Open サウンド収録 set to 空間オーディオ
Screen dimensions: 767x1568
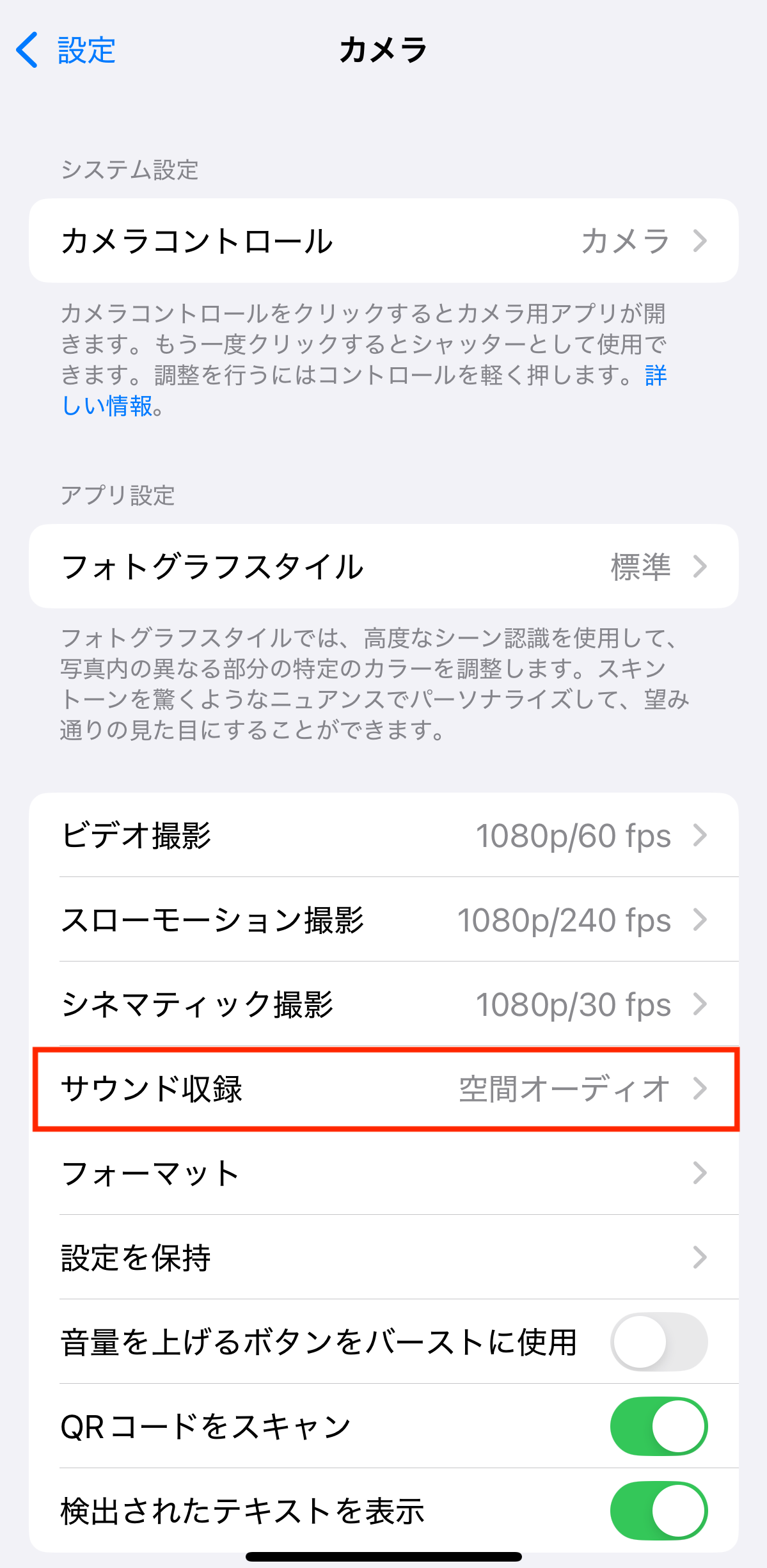pyautogui.click(x=256, y=1089)
